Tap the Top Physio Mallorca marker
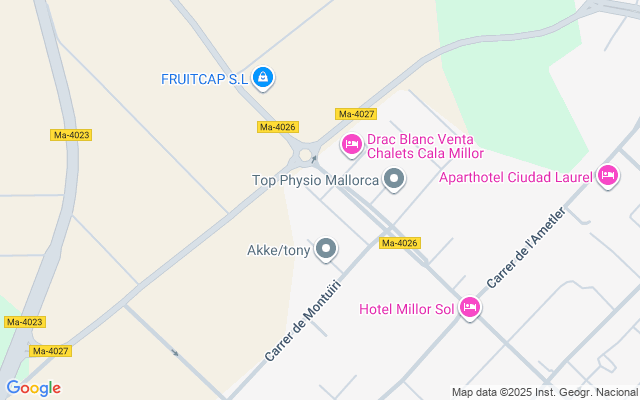The image size is (640, 400). click(x=395, y=180)
